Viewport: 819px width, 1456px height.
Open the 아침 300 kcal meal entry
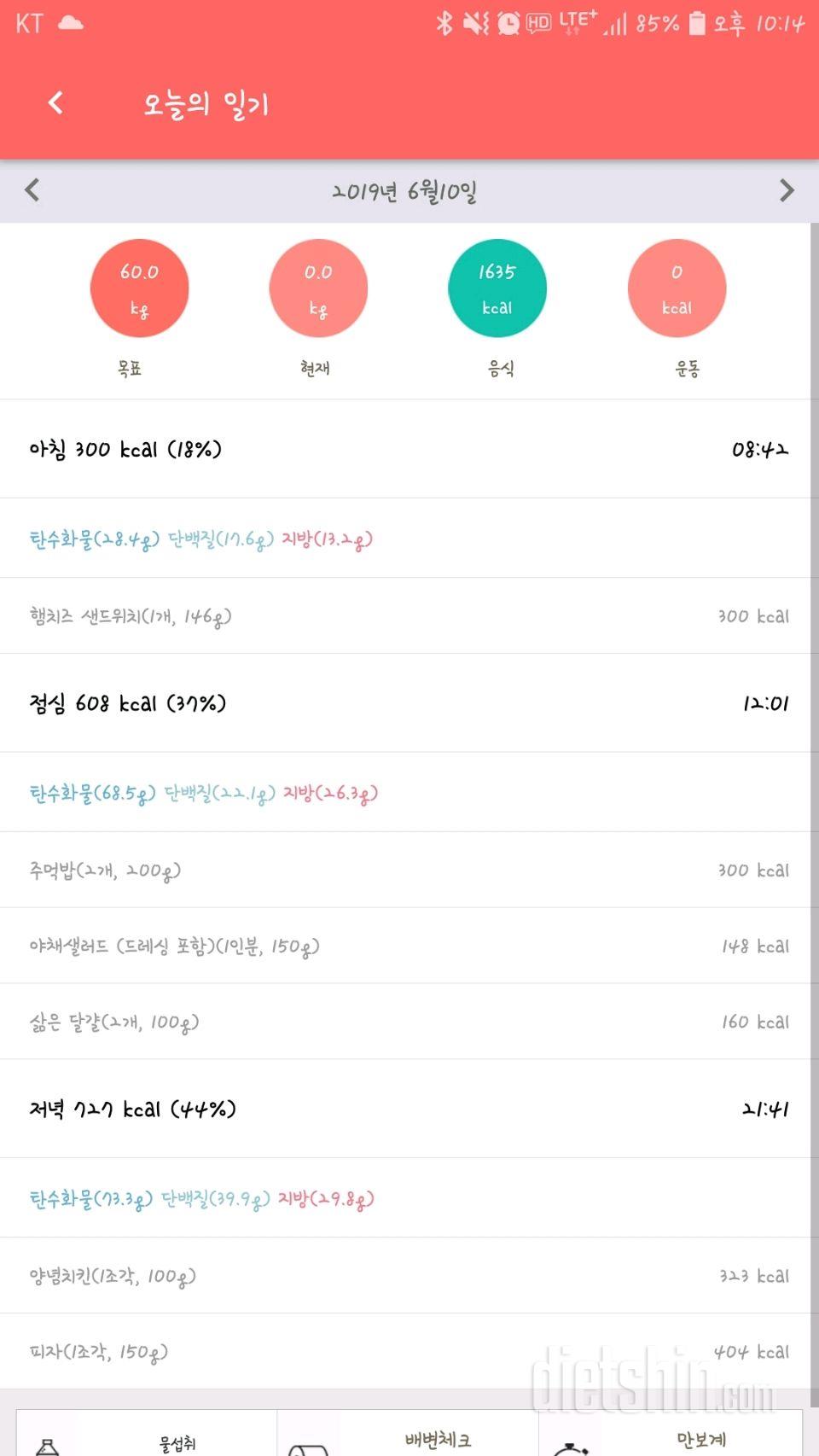pos(408,449)
